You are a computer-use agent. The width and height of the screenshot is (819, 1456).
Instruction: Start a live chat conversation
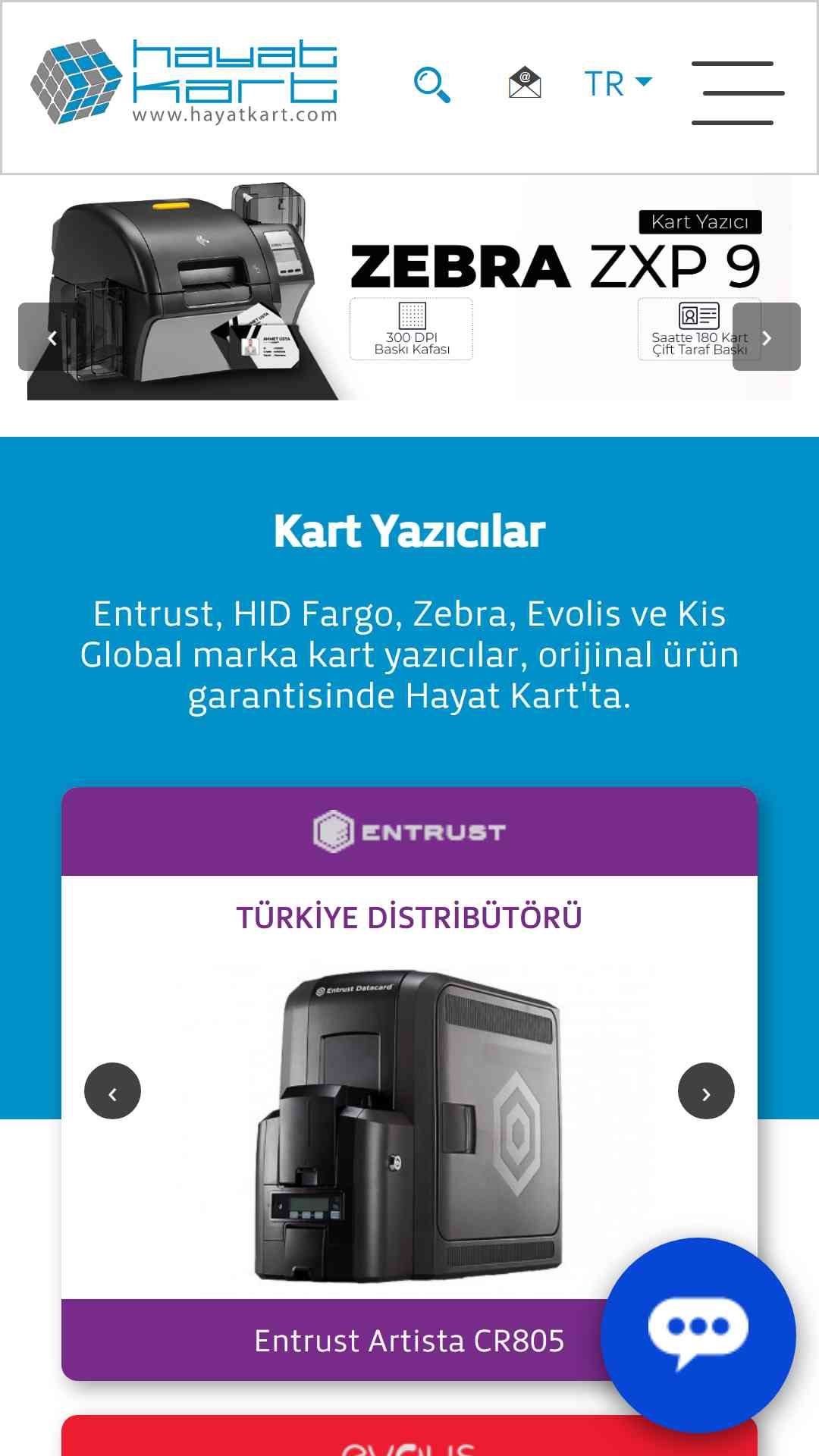pyautogui.click(x=698, y=1335)
